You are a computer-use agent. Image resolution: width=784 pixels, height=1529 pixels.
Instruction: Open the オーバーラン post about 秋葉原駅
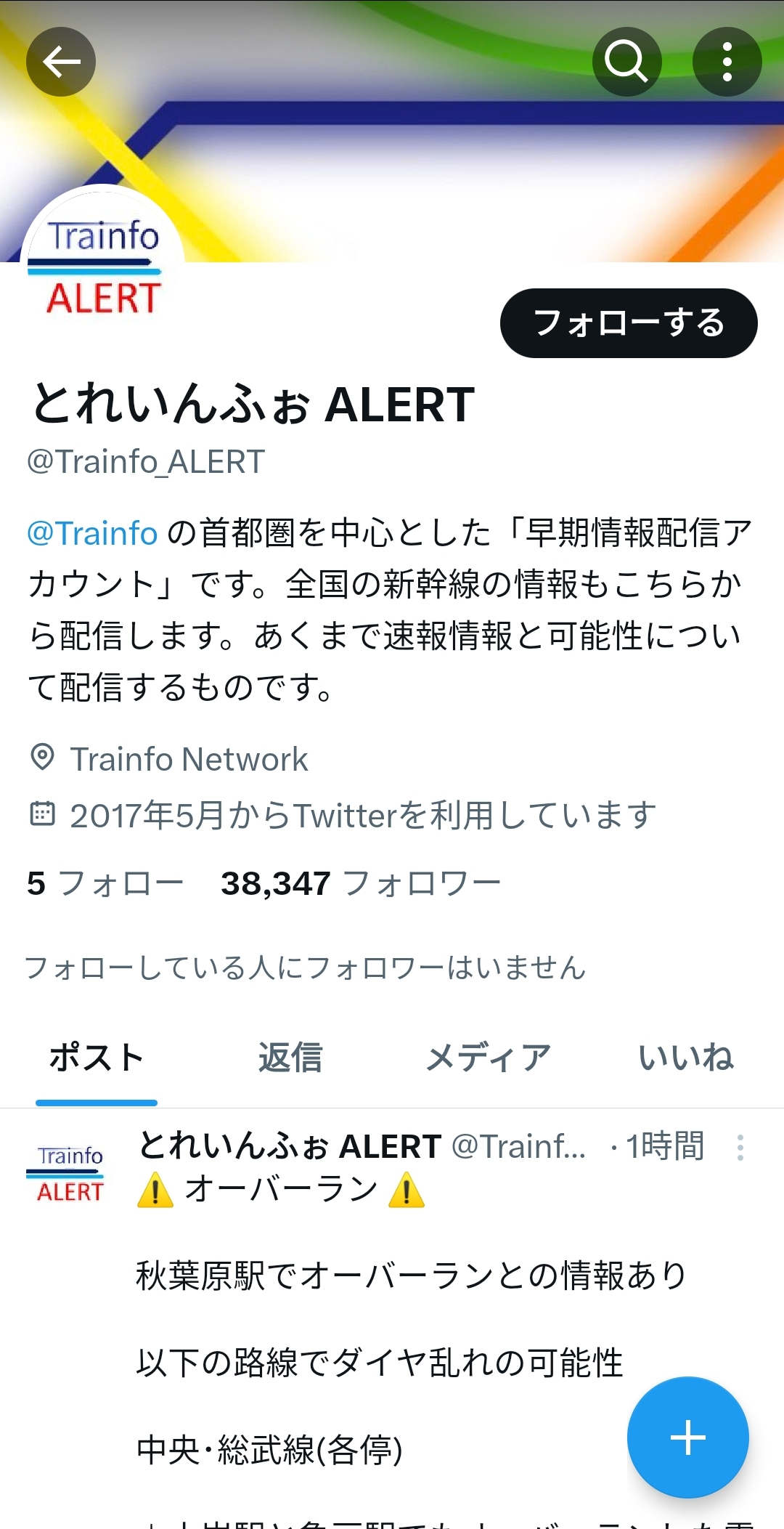point(411,1276)
